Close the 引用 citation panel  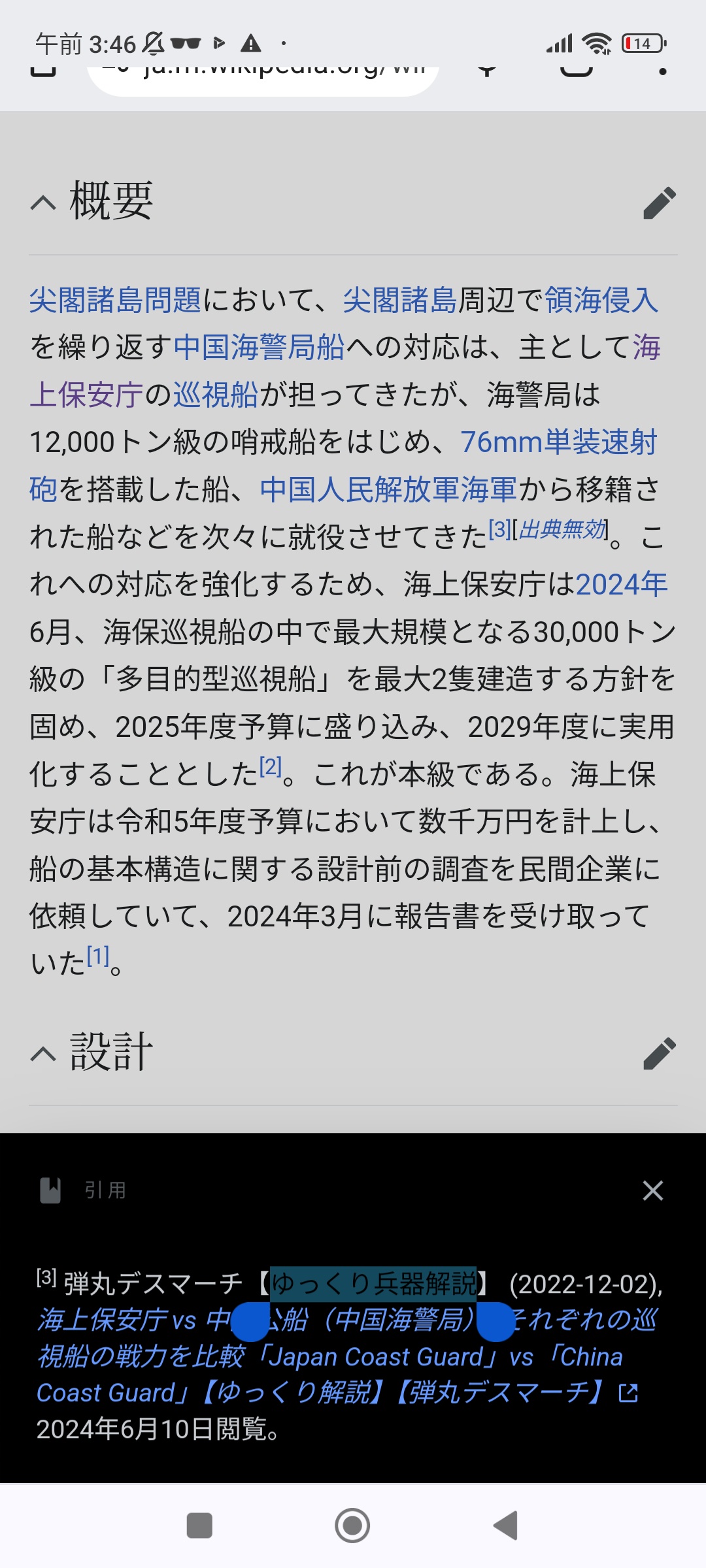[653, 1190]
